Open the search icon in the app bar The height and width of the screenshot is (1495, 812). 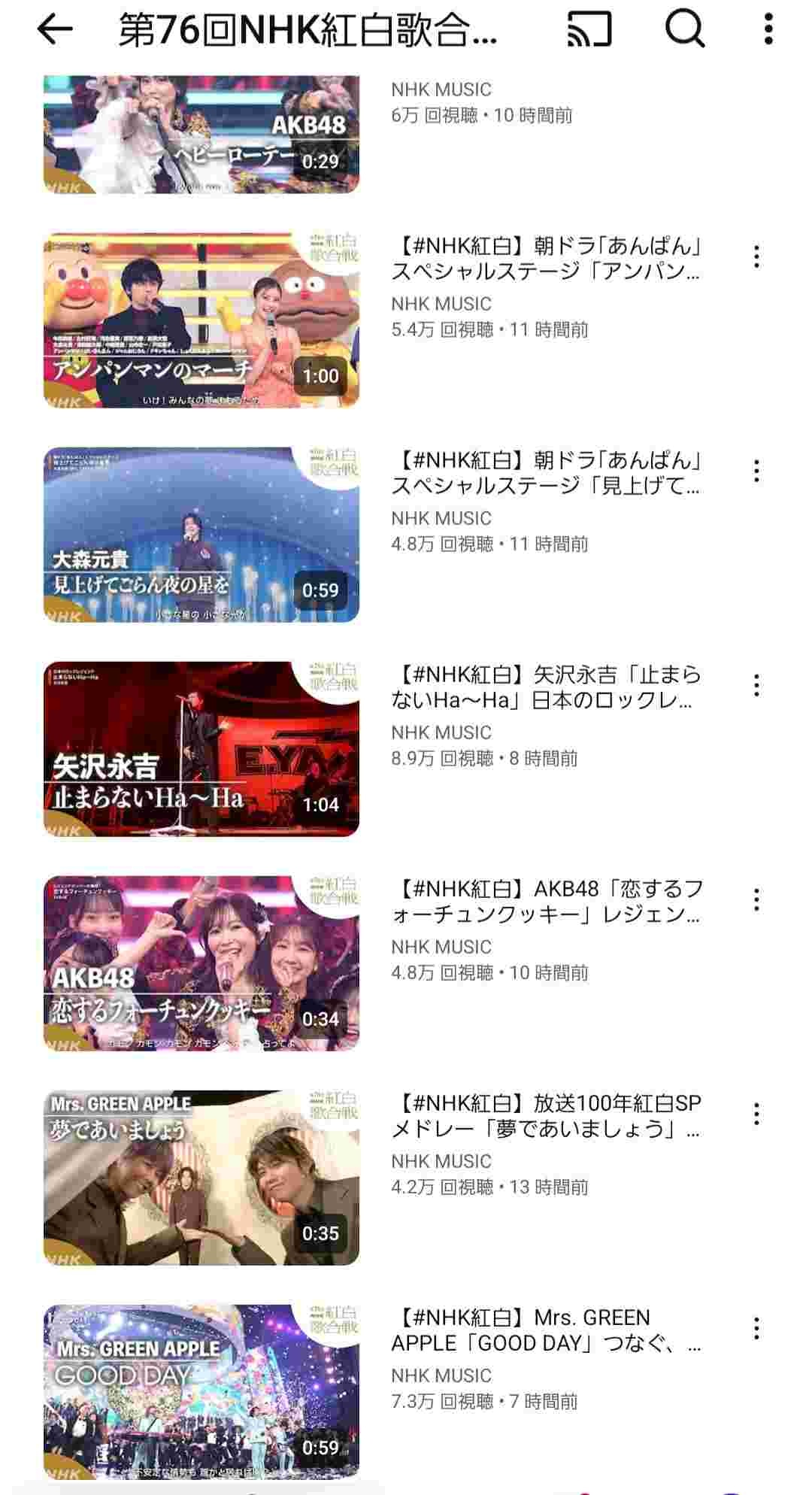point(684,30)
